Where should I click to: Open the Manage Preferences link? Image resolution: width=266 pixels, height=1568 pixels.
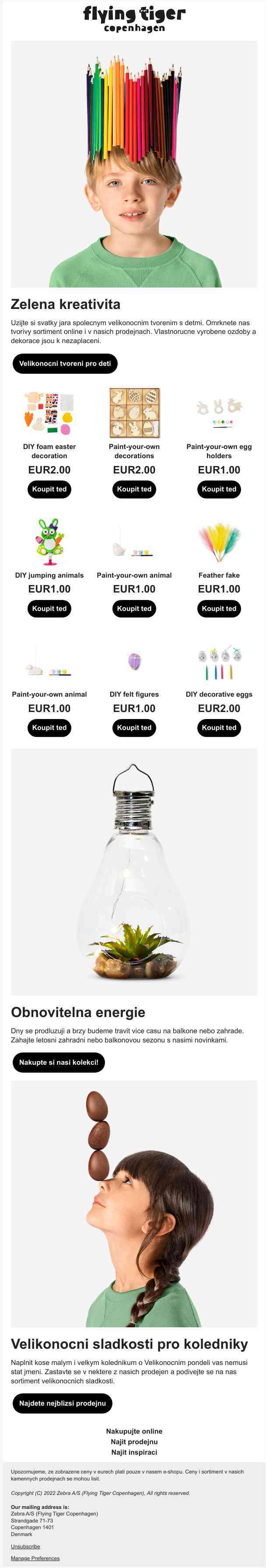[x=35, y=1558]
